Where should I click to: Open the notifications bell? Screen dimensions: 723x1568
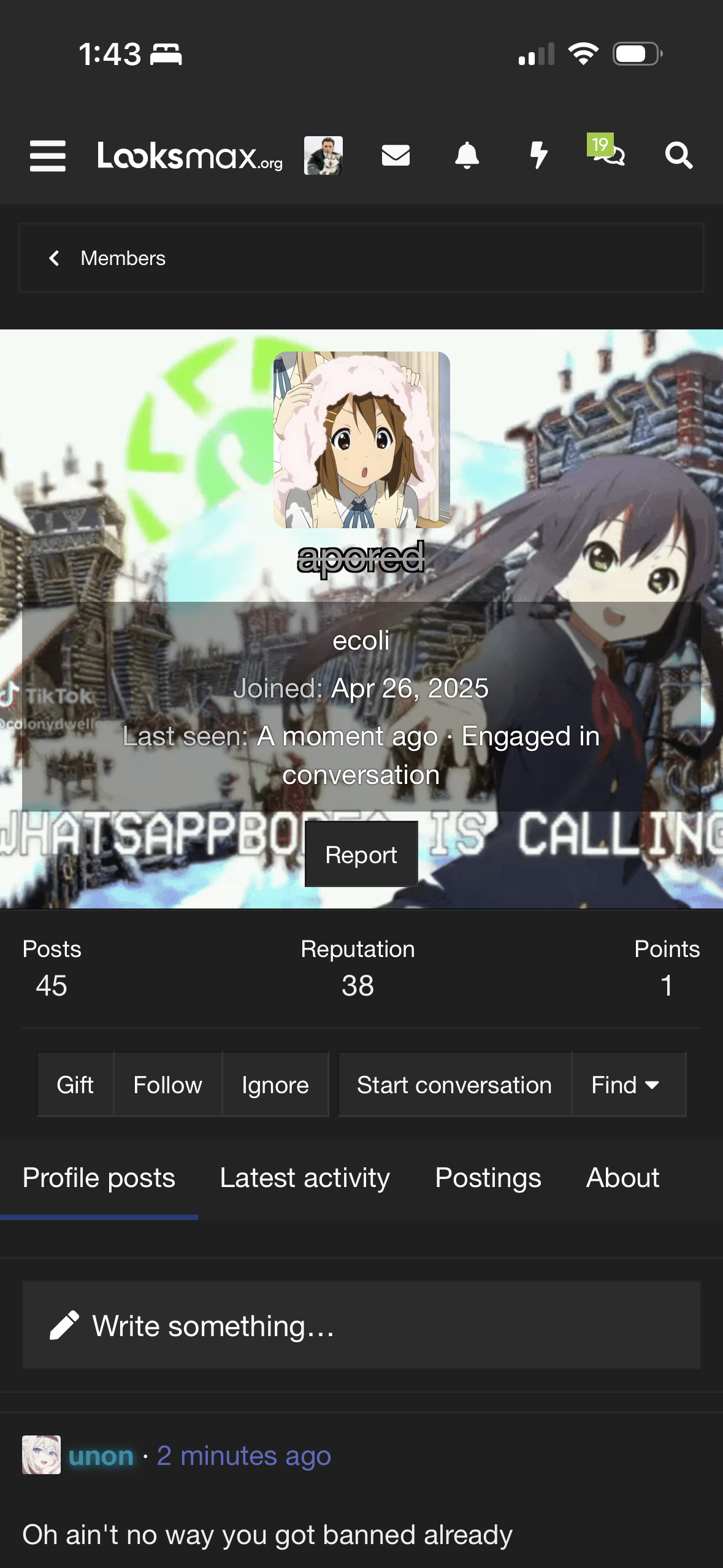pos(467,156)
